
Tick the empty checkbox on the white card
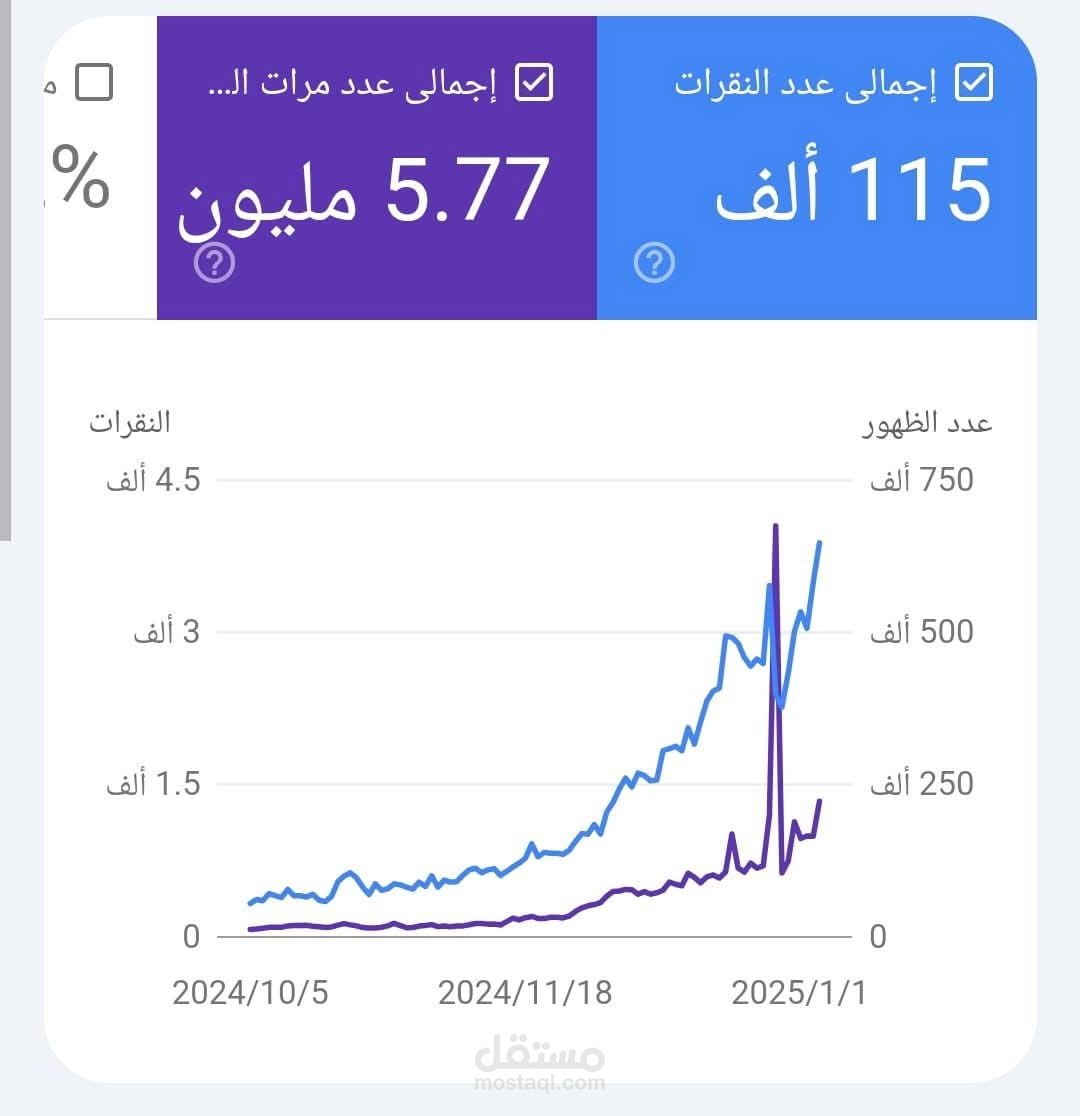click(x=94, y=83)
